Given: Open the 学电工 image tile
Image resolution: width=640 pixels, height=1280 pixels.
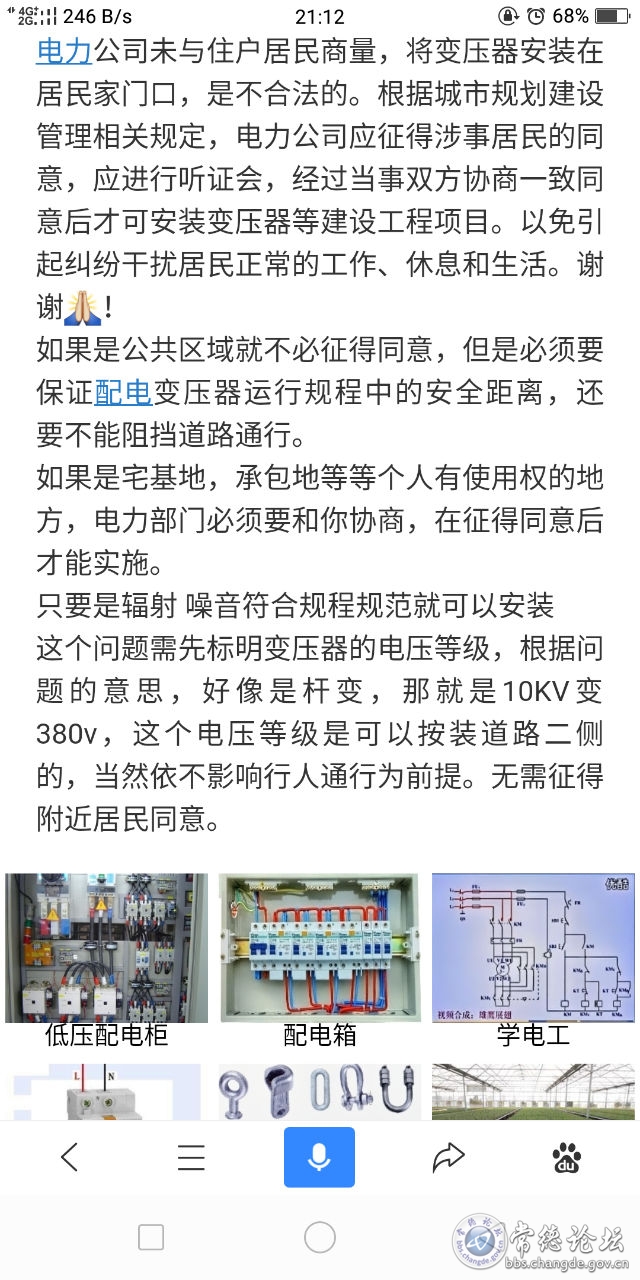Looking at the screenshot, I should pyautogui.click(x=533, y=948).
